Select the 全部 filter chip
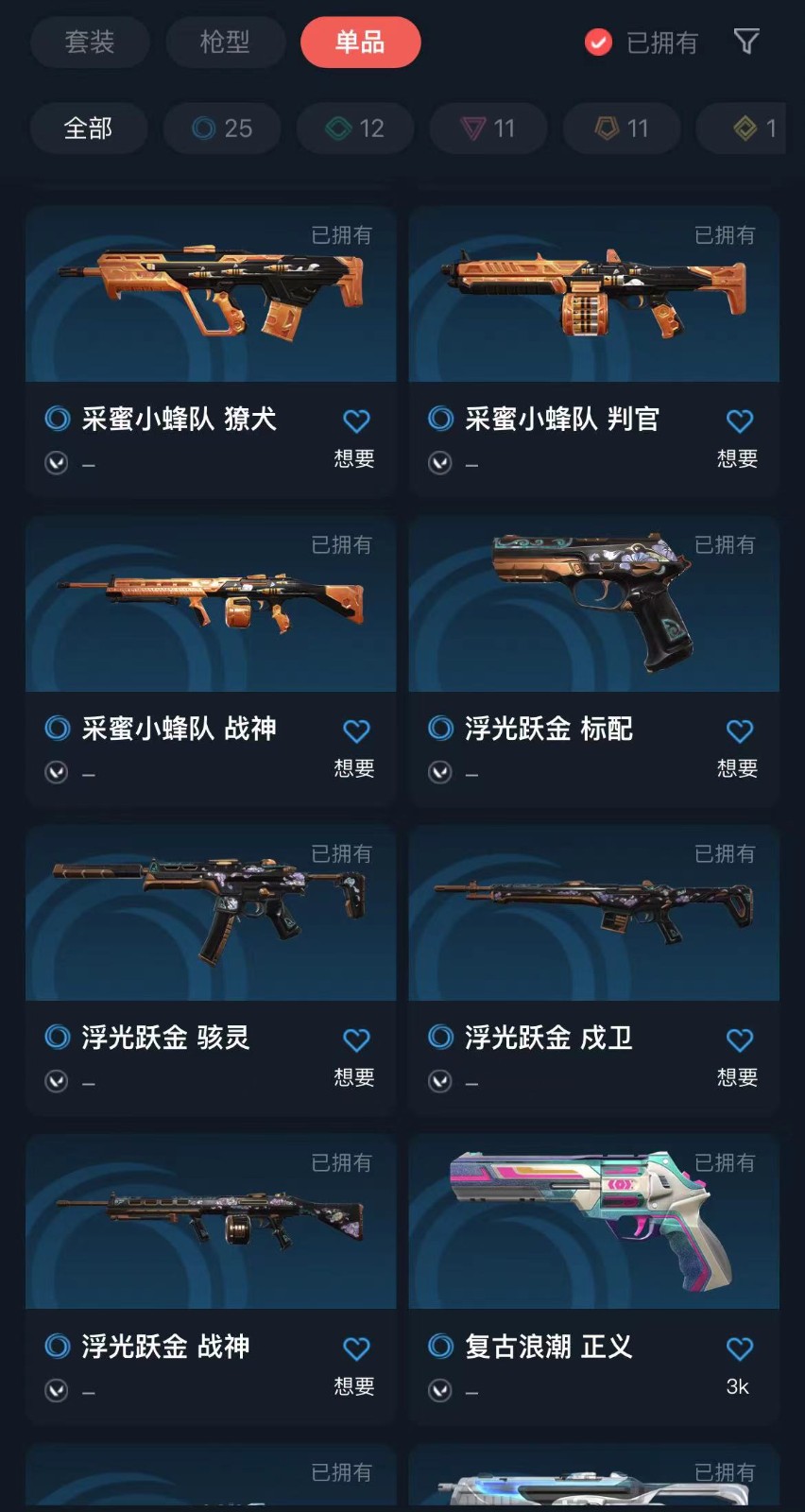The image size is (805, 1512). point(88,129)
